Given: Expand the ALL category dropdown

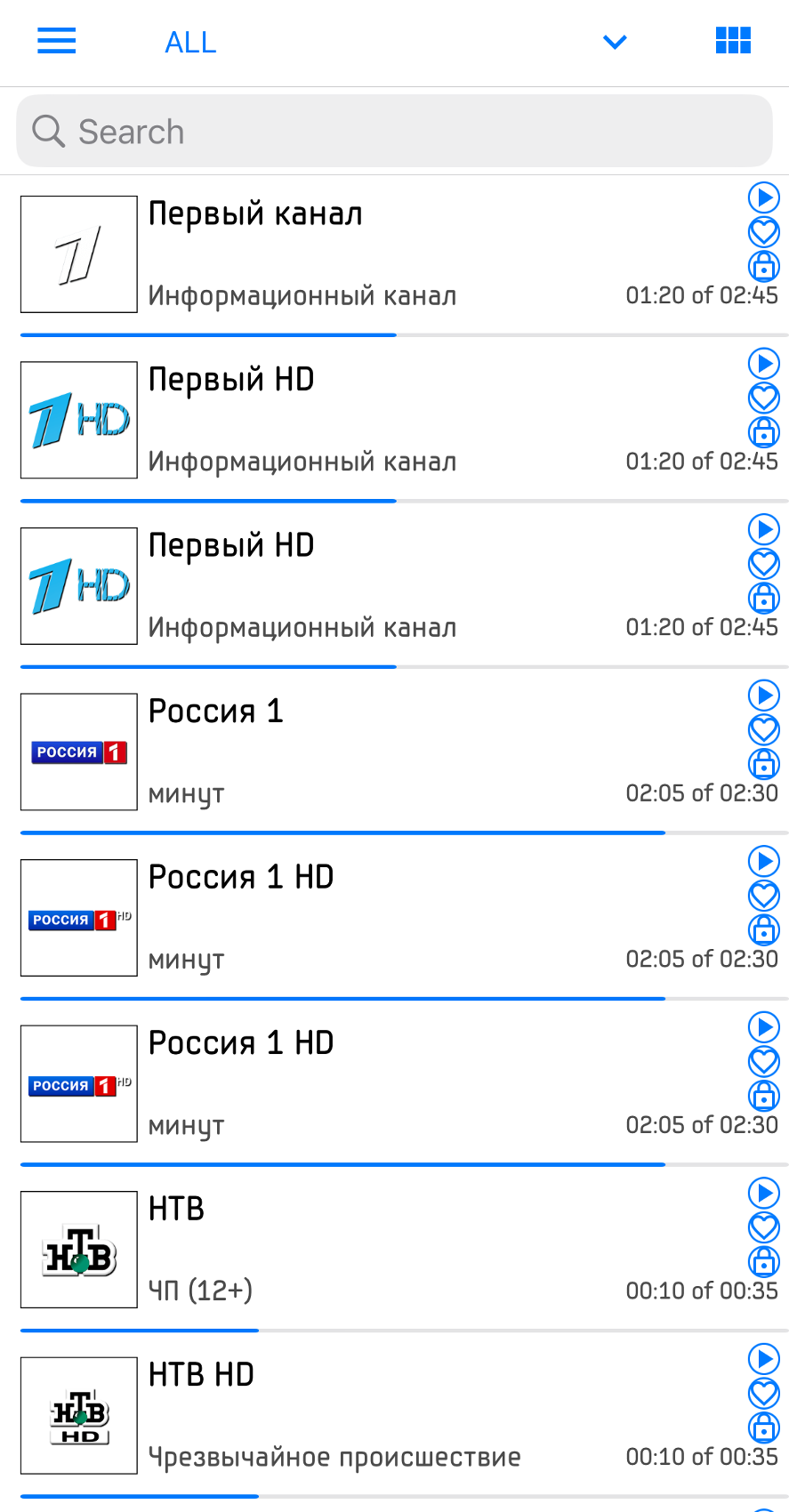Looking at the screenshot, I should coord(615,42).
